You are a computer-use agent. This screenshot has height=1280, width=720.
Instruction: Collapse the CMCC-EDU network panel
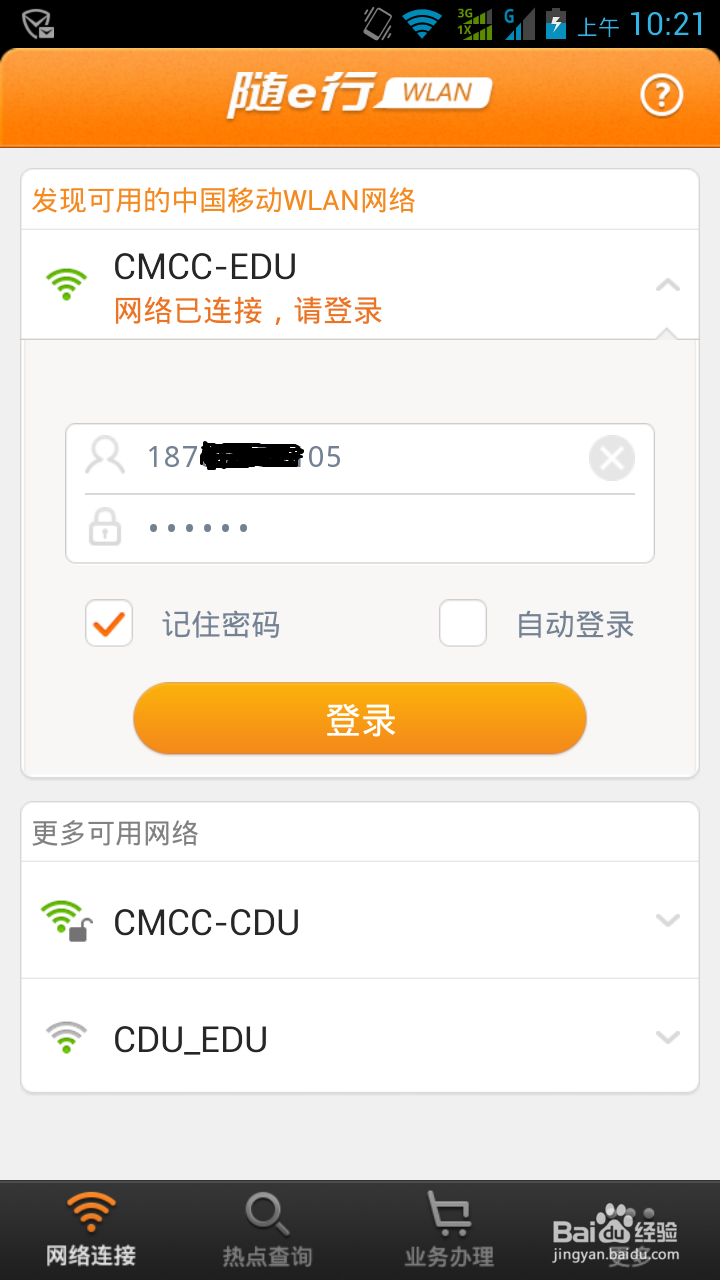(x=667, y=286)
